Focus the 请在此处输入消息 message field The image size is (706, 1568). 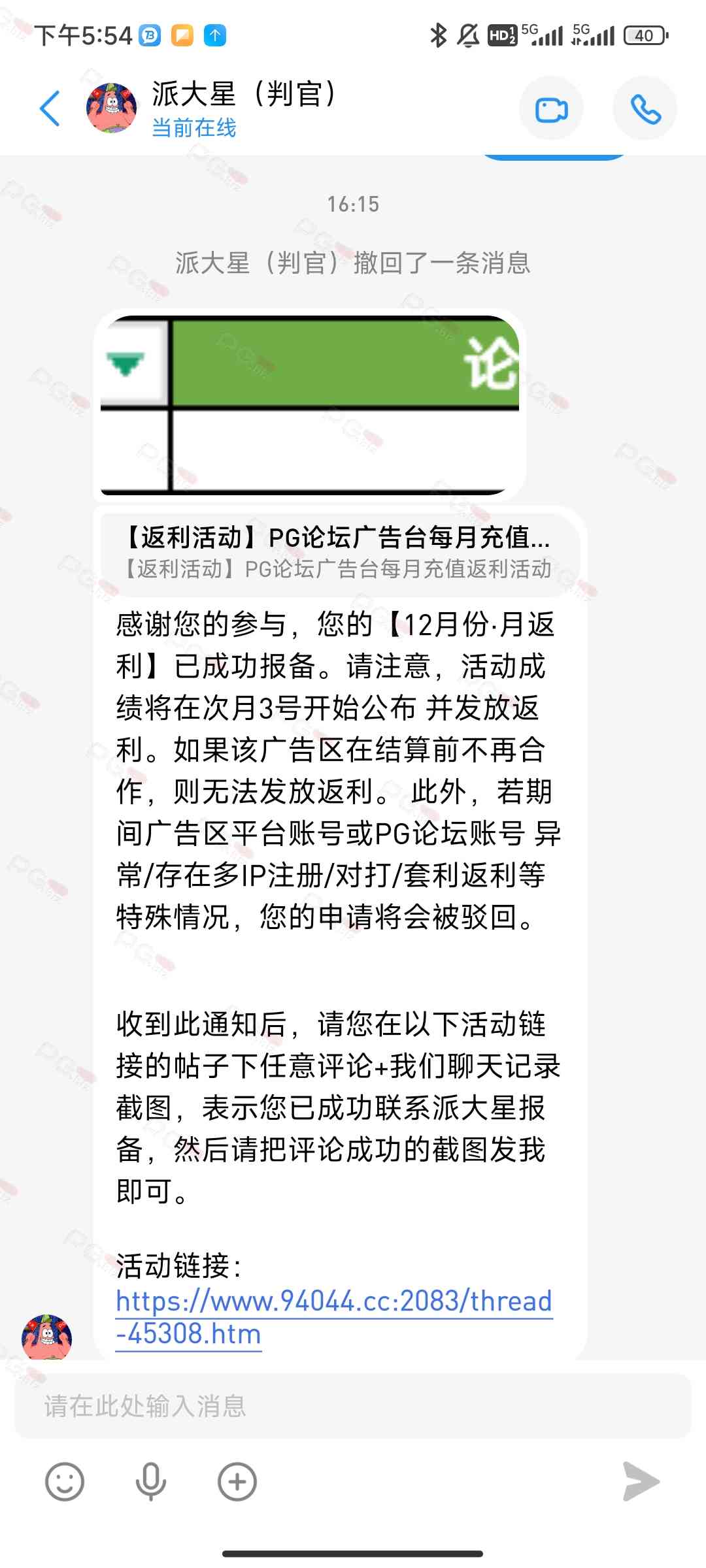pos(353,1405)
